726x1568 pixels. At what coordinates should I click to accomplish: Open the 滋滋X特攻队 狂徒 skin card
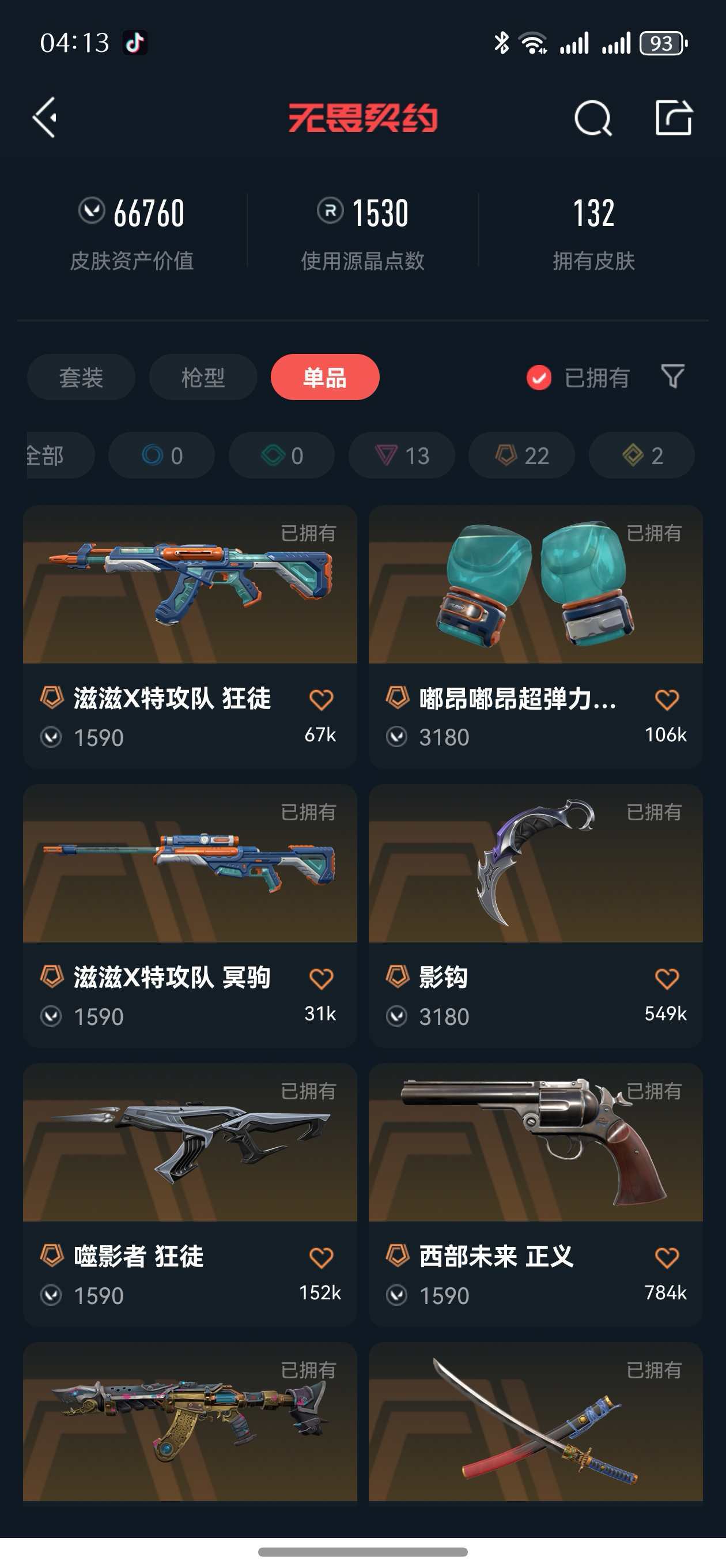[190, 636]
